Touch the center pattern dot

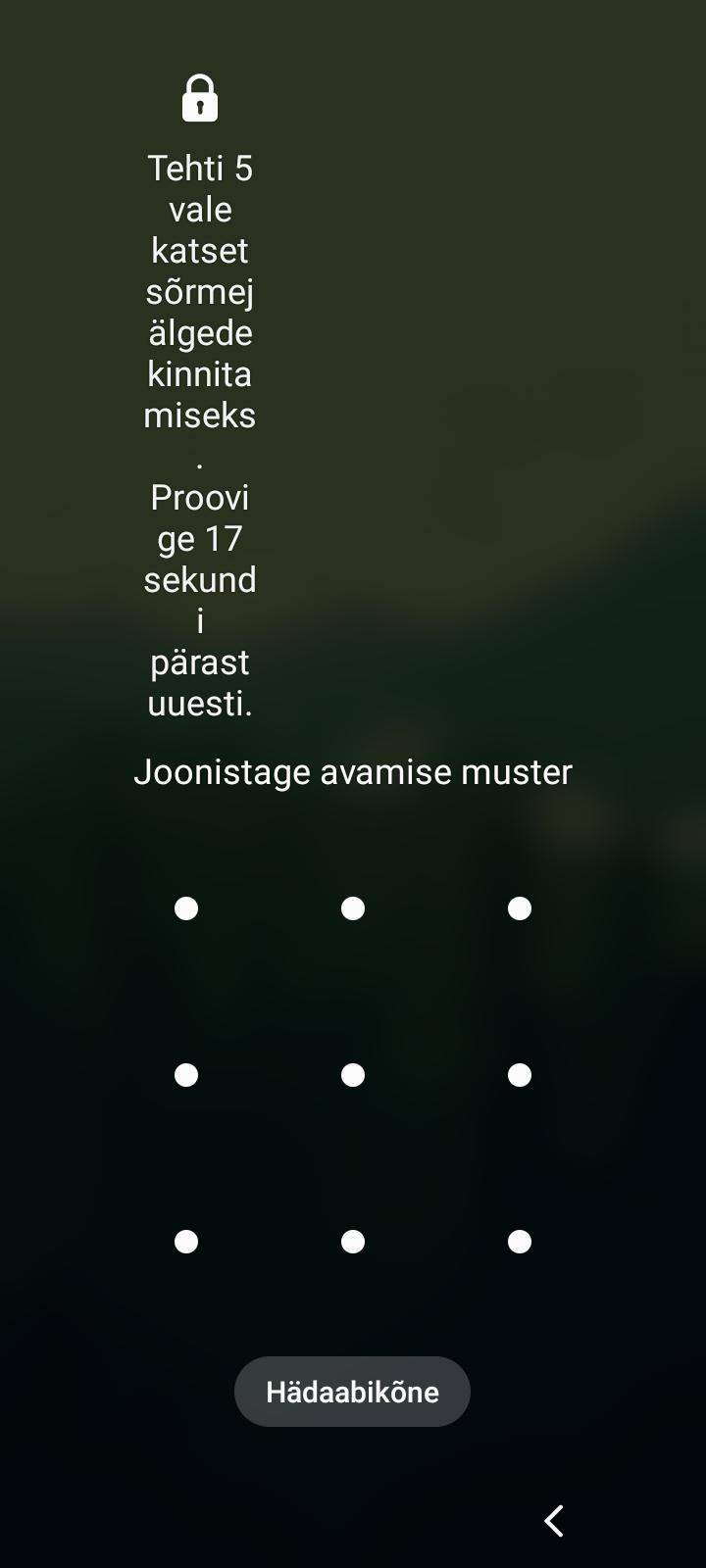pos(353,1075)
